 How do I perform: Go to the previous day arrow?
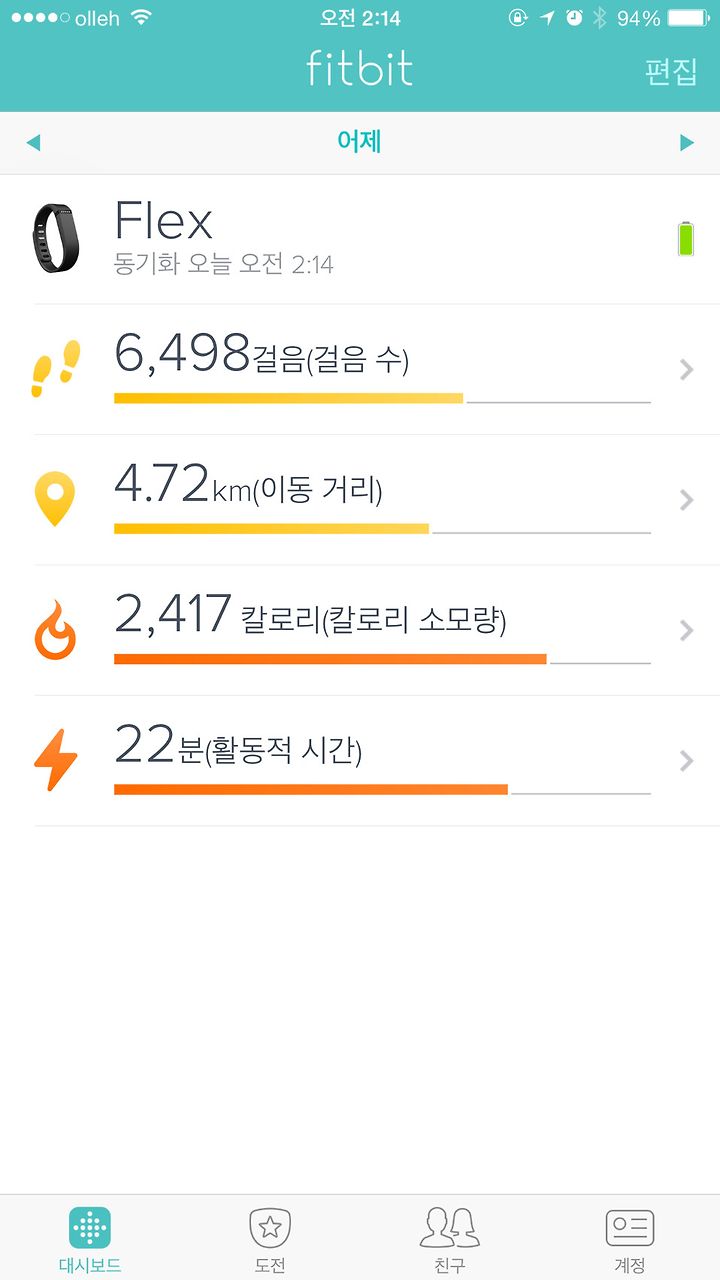click(x=33, y=143)
